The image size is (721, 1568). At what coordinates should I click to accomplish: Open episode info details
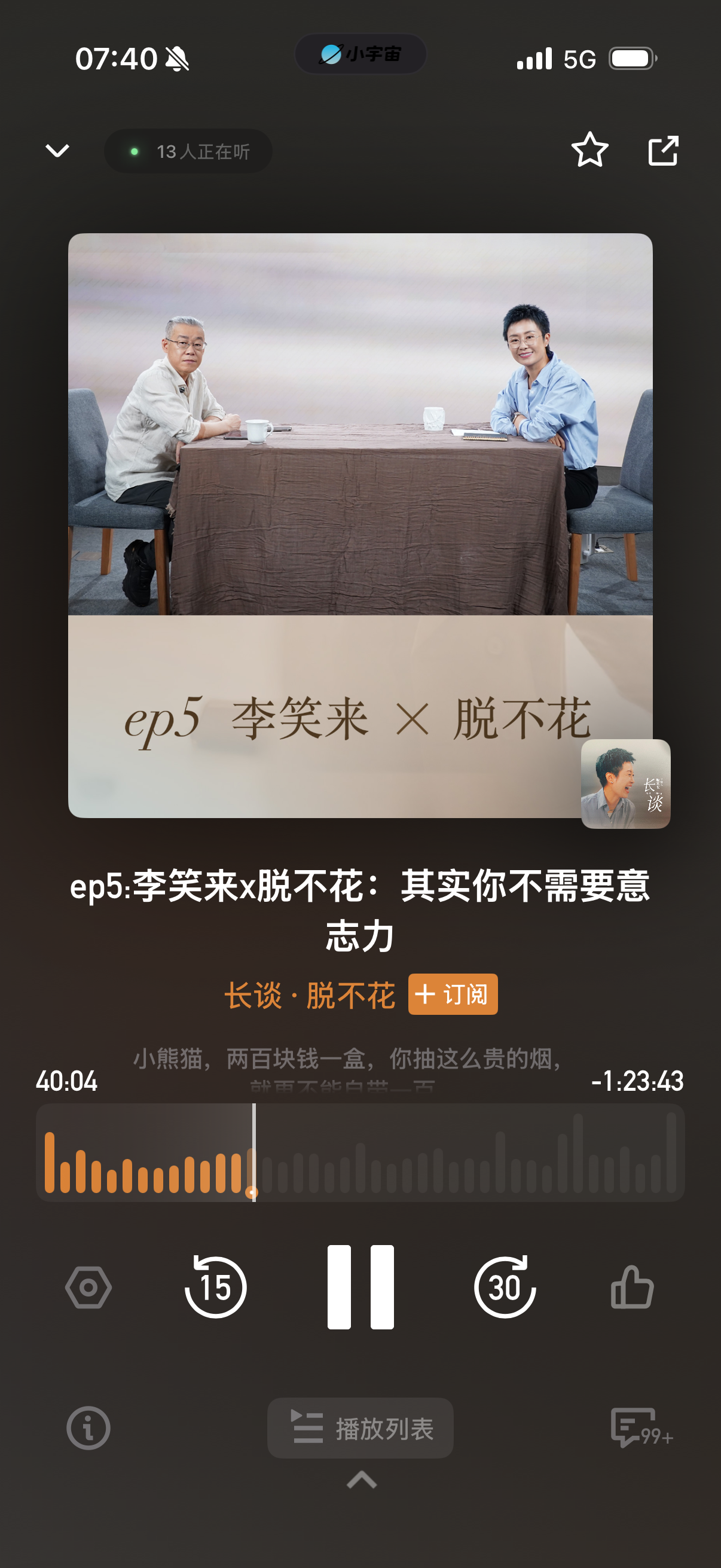point(88,1427)
